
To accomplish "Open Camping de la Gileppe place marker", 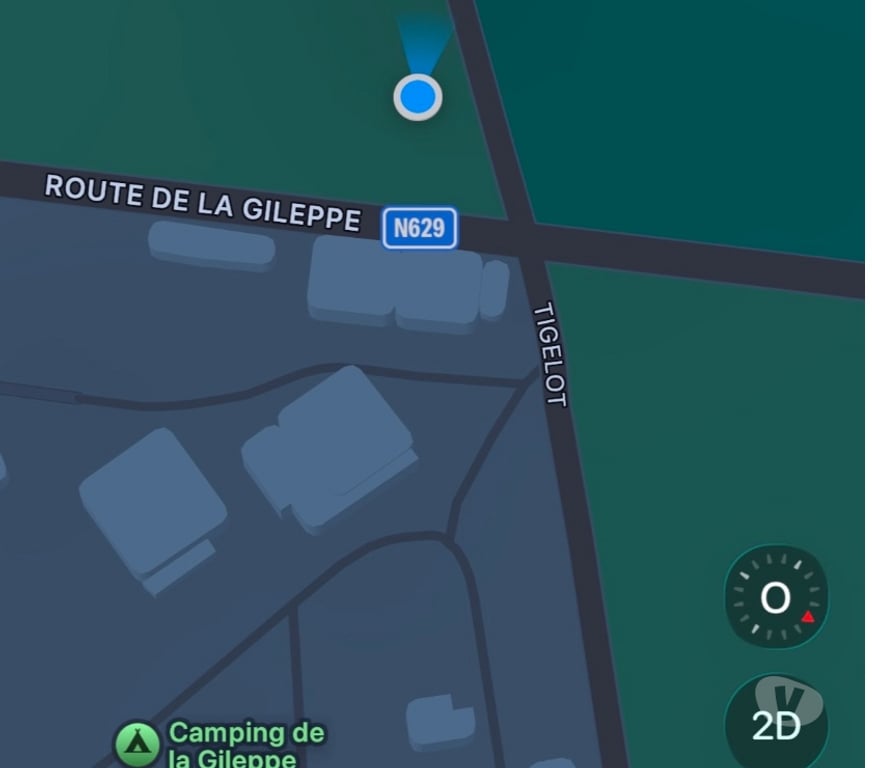I will pyautogui.click(x=137, y=744).
